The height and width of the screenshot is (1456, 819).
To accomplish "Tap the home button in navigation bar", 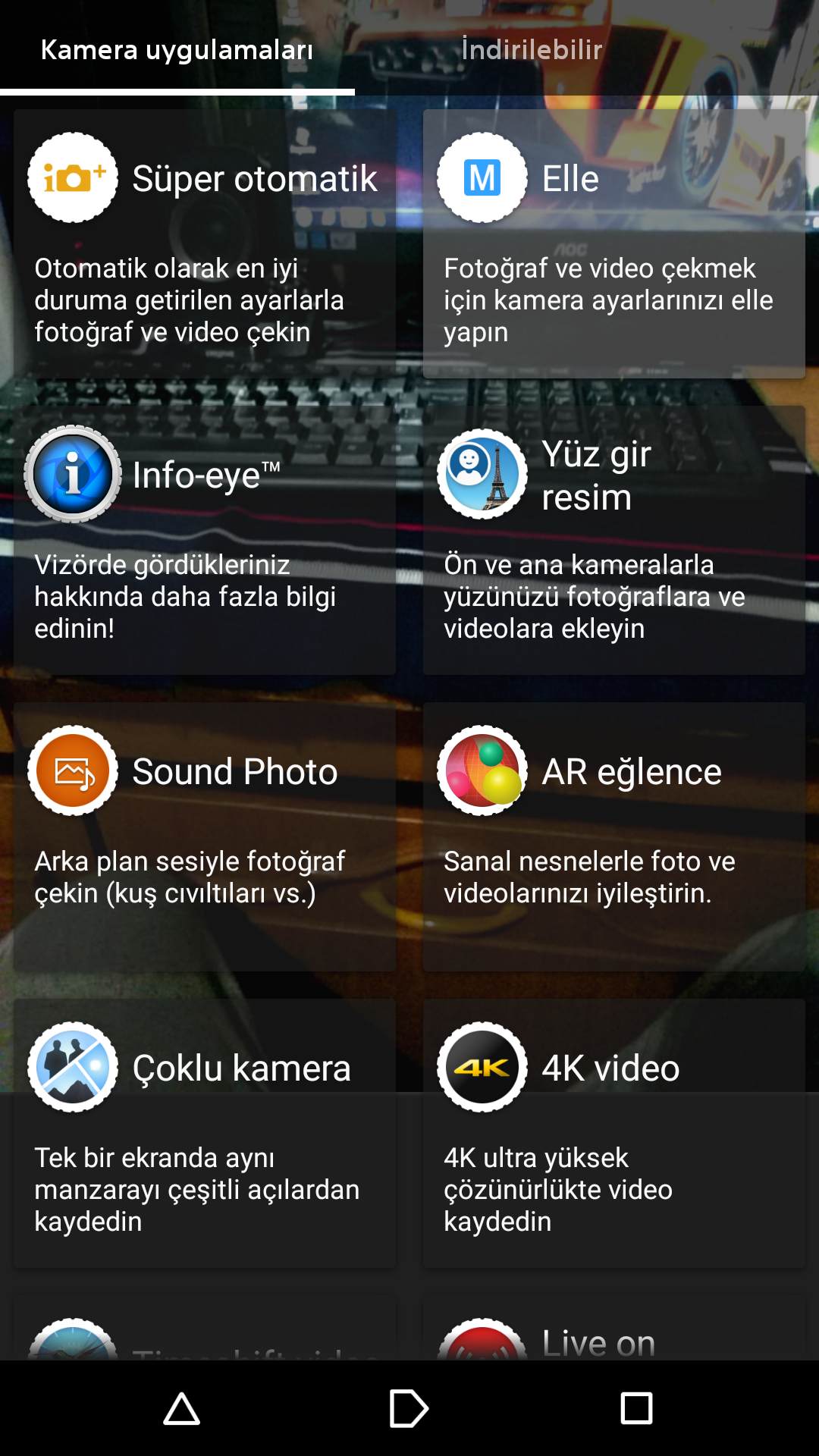I will pyautogui.click(x=409, y=1408).
